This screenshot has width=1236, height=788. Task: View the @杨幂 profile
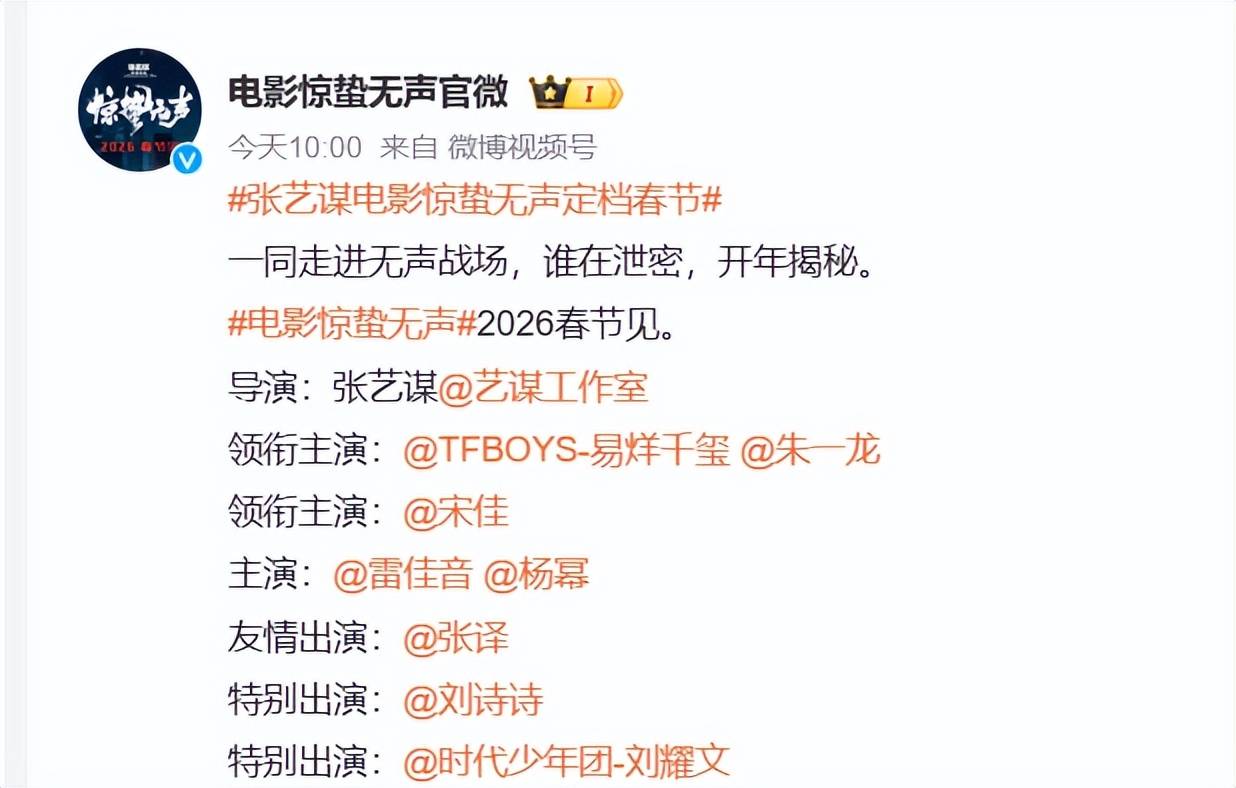[x=537, y=574]
